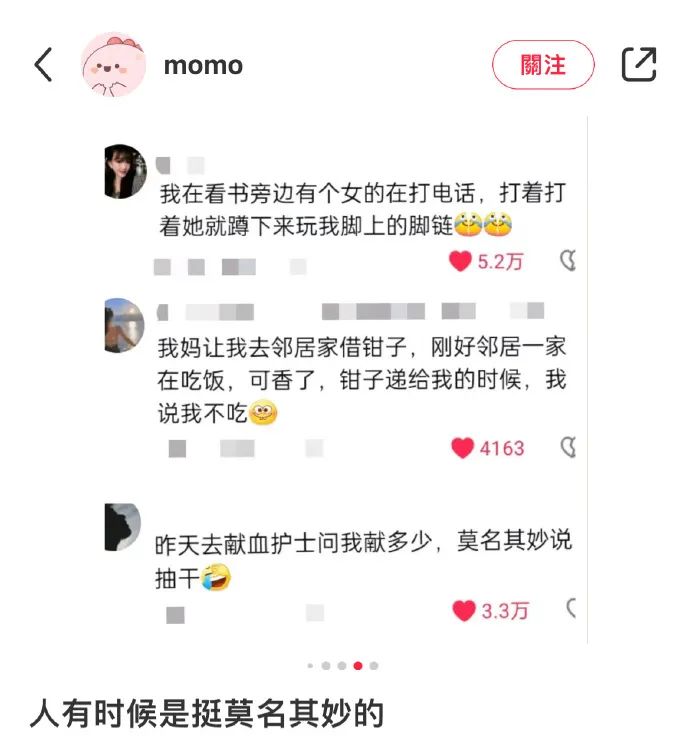Go back to the previous page
This screenshot has width=690, height=744.
tap(43, 65)
